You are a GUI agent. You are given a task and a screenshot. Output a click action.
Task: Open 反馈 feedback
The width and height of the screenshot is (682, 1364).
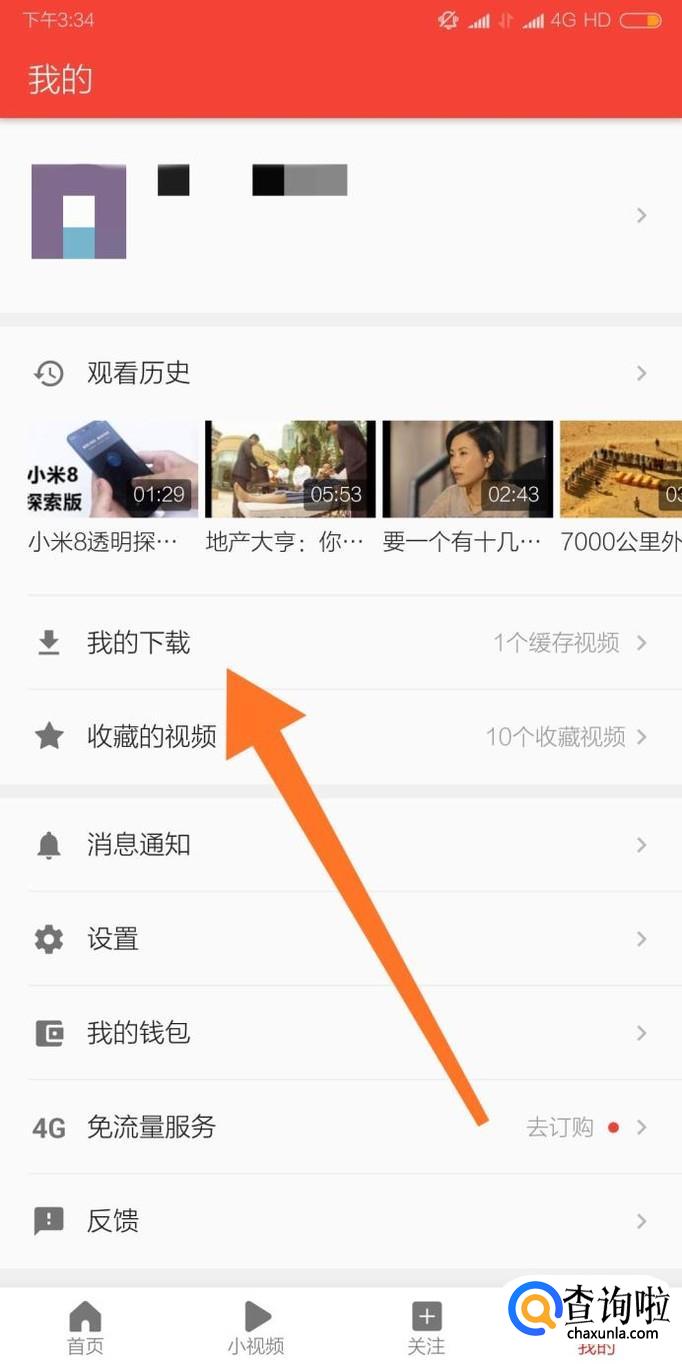pyautogui.click(x=340, y=1221)
